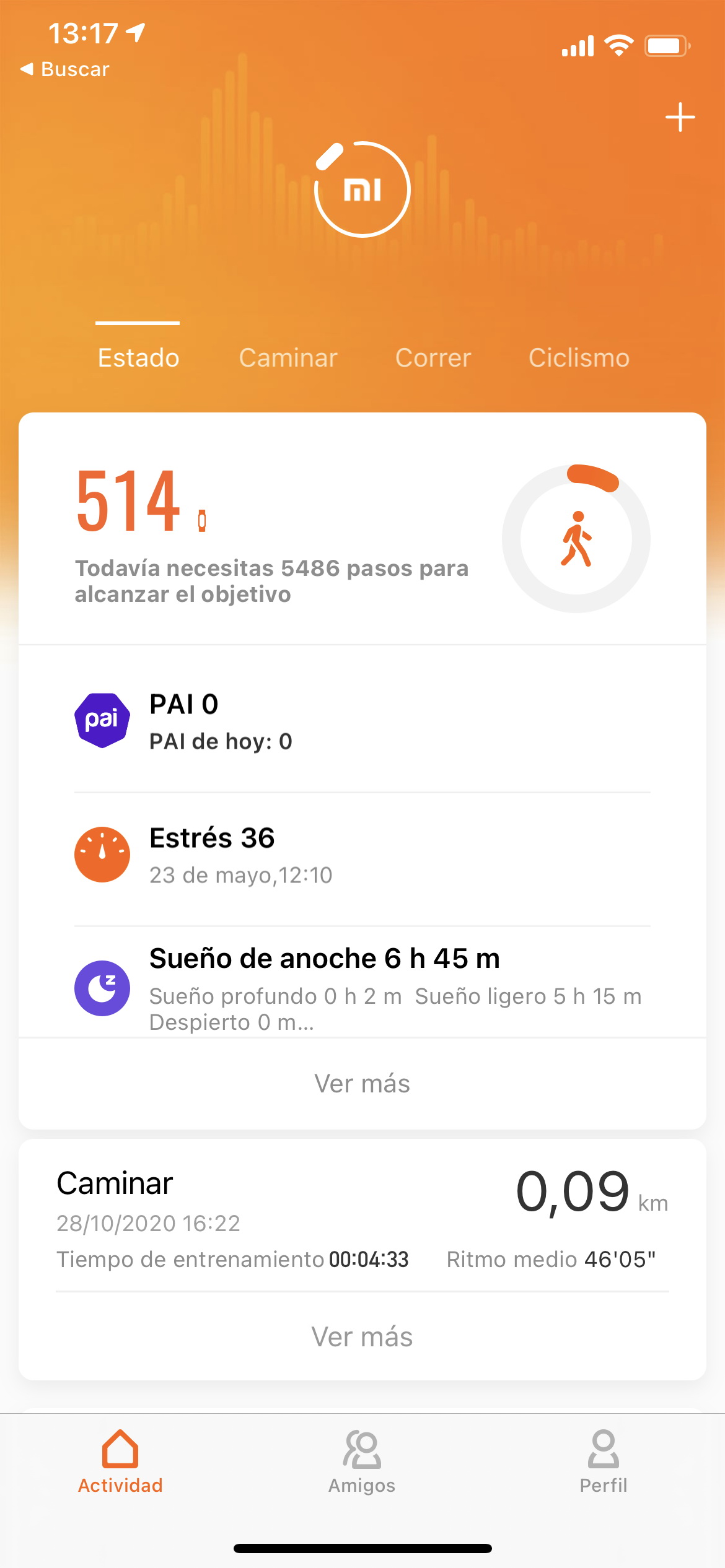Viewport: 725px width, 1568px height.
Task: Switch to the Correr tab
Action: 433,357
